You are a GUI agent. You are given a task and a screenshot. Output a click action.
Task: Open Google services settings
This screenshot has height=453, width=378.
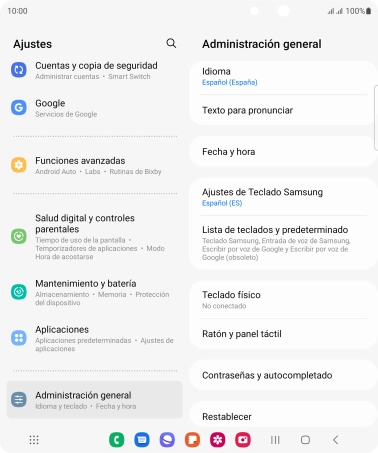point(94,108)
